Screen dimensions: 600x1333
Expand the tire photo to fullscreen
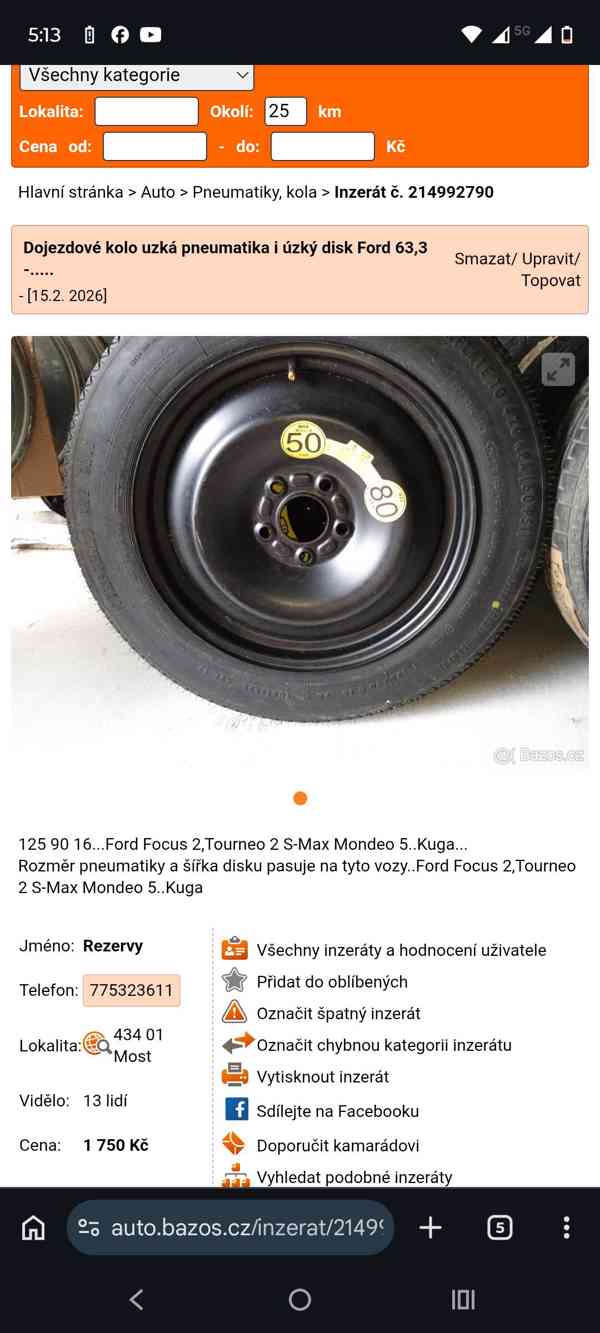pos(558,369)
